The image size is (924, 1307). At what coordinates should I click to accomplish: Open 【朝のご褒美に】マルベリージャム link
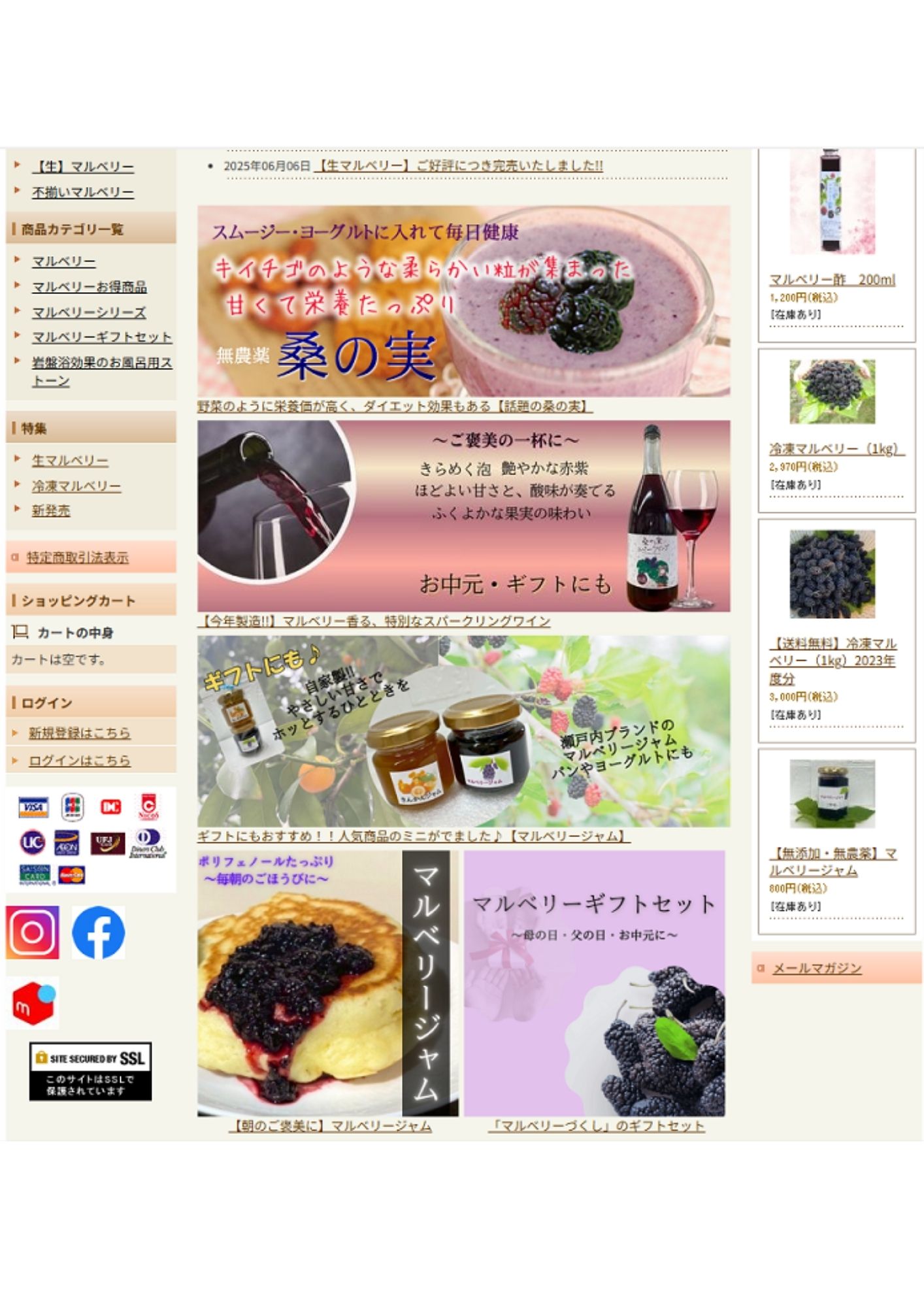(330, 1126)
